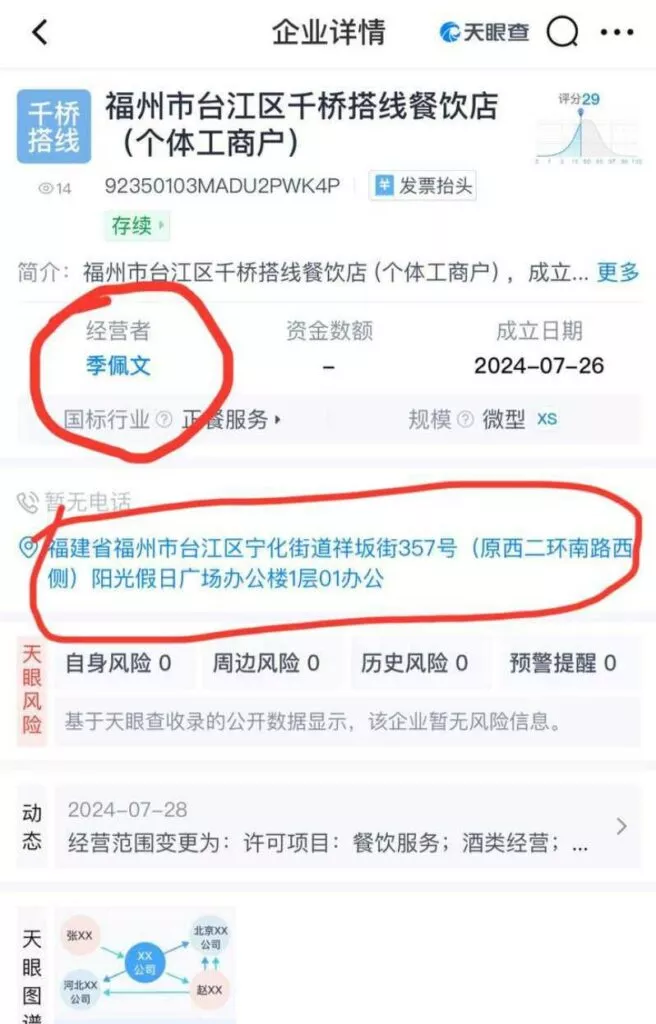The height and width of the screenshot is (1024, 656).
Task: Open the 2024-07-28 动态 entry
Action: pyautogui.click(x=340, y=827)
